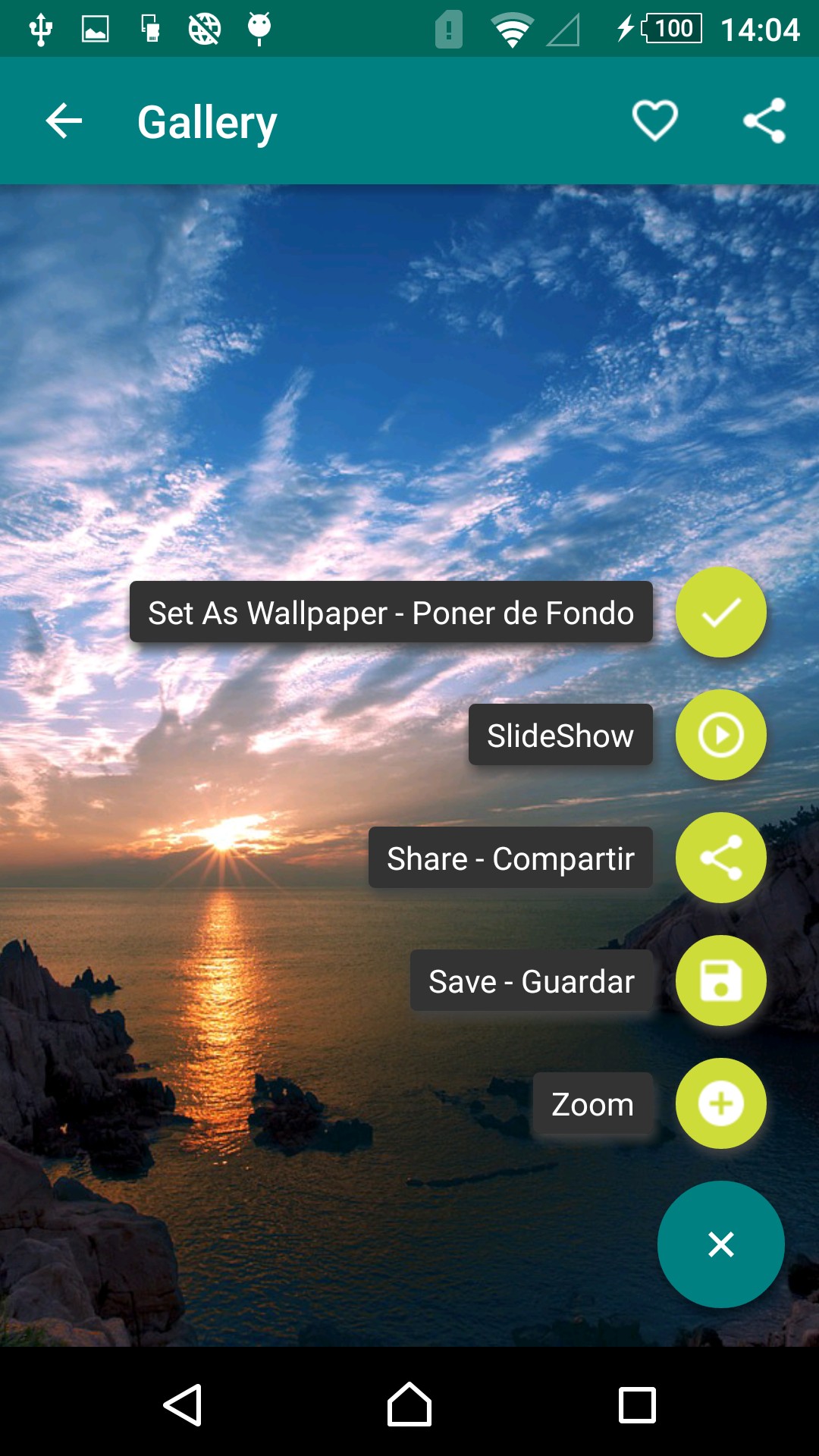Start the SlideShow
Viewport: 819px width, 1456px height.
tap(720, 735)
